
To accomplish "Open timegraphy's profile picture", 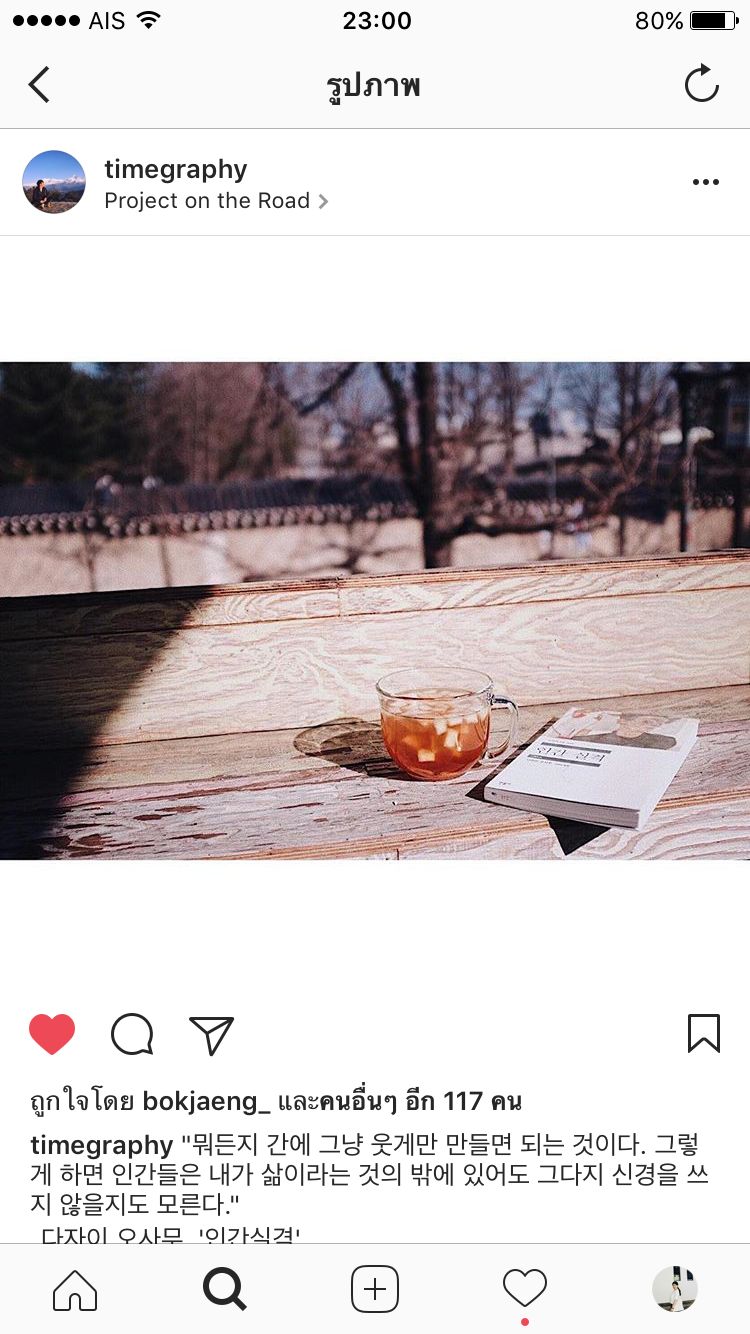I will click(x=54, y=182).
